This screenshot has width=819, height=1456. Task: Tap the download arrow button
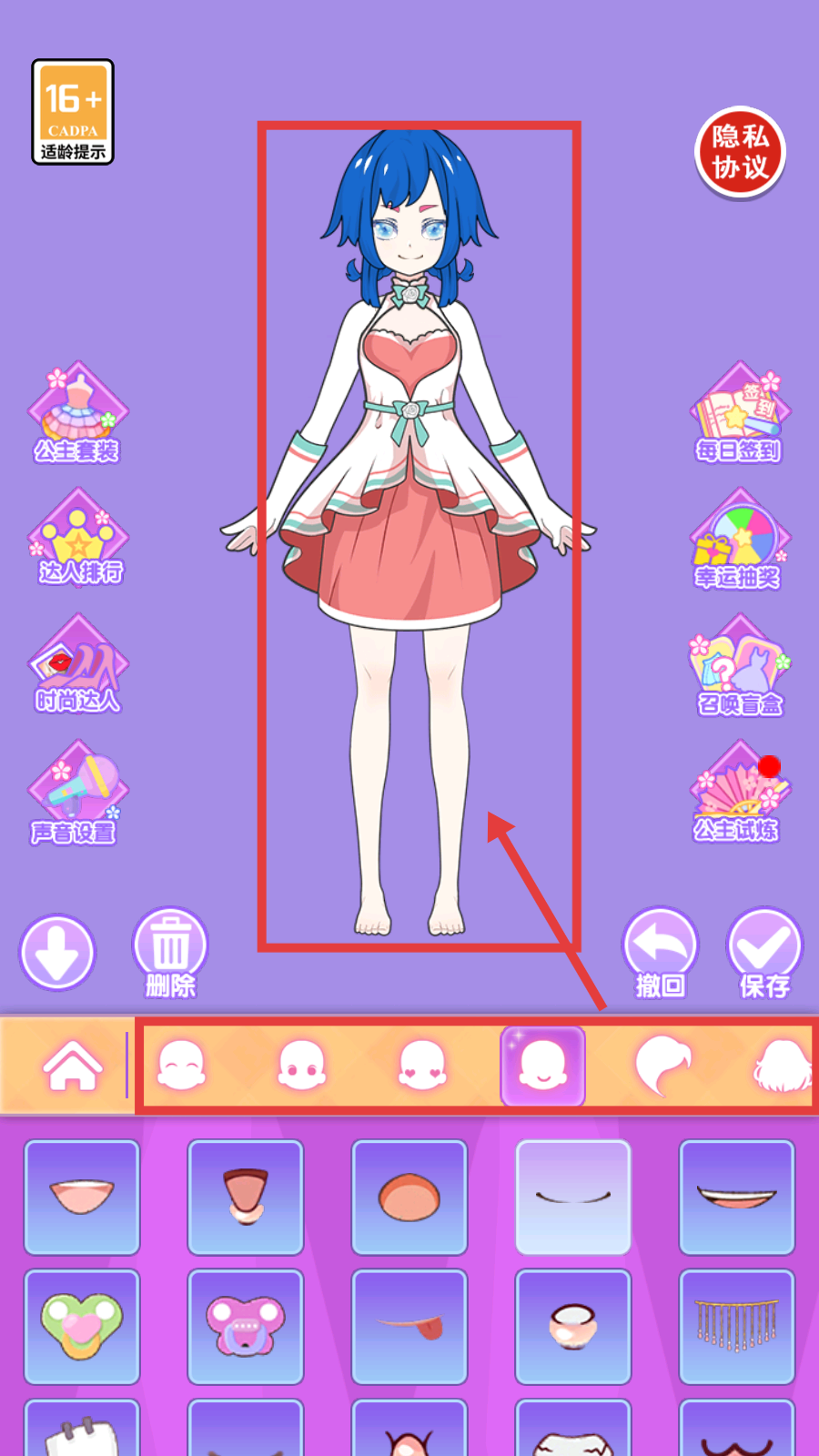click(x=57, y=953)
